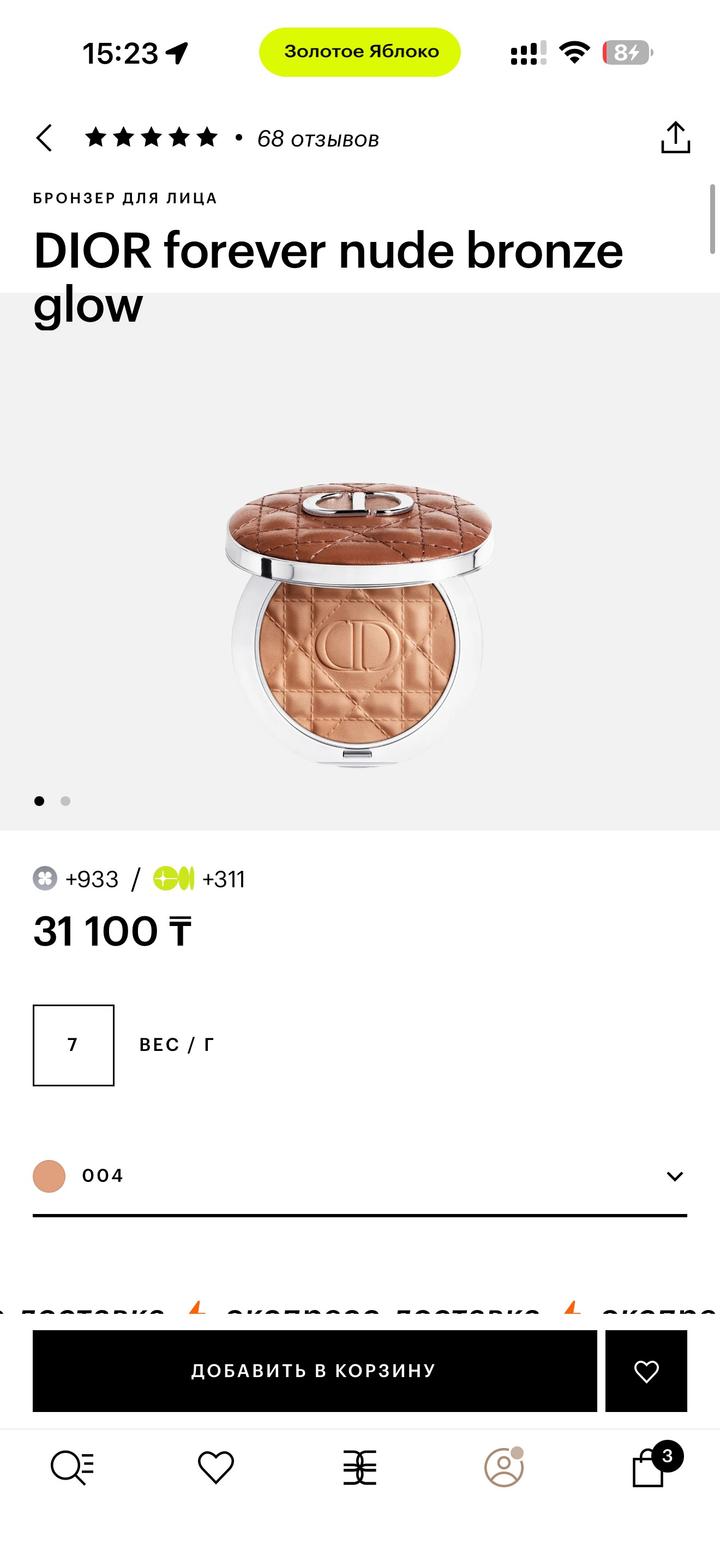Tap the БРОНЗЕР ДЛЯ ЛИЦА category label
The width and height of the screenshot is (720, 1564).
tap(124, 198)
